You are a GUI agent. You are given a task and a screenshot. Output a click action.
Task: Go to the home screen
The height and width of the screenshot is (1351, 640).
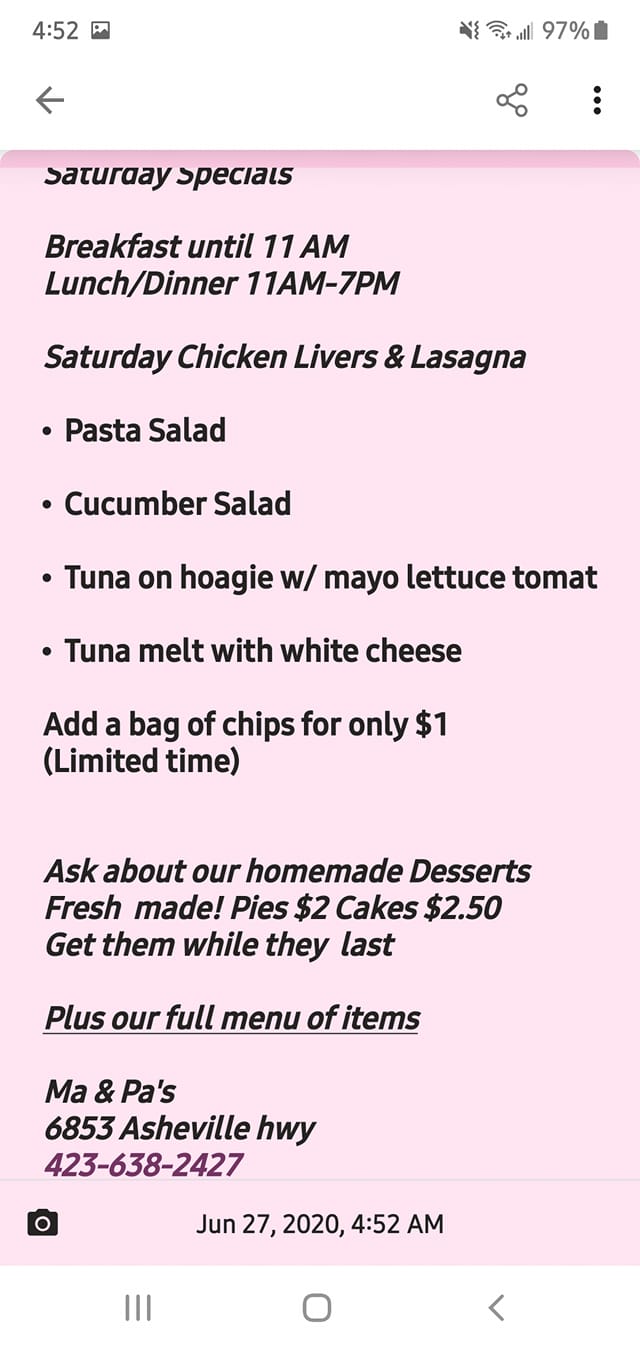(317, 1307)
